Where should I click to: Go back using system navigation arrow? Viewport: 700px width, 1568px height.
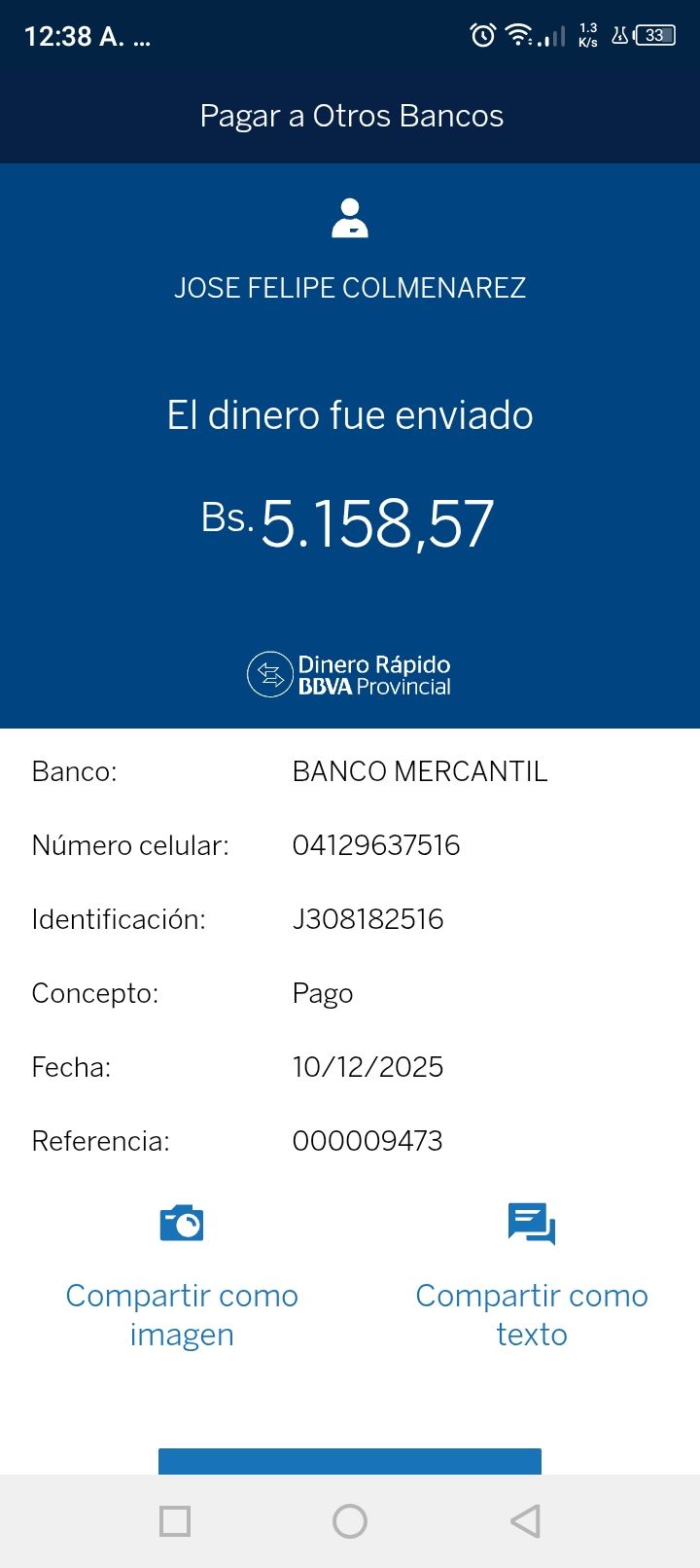tap(525, 1521)
